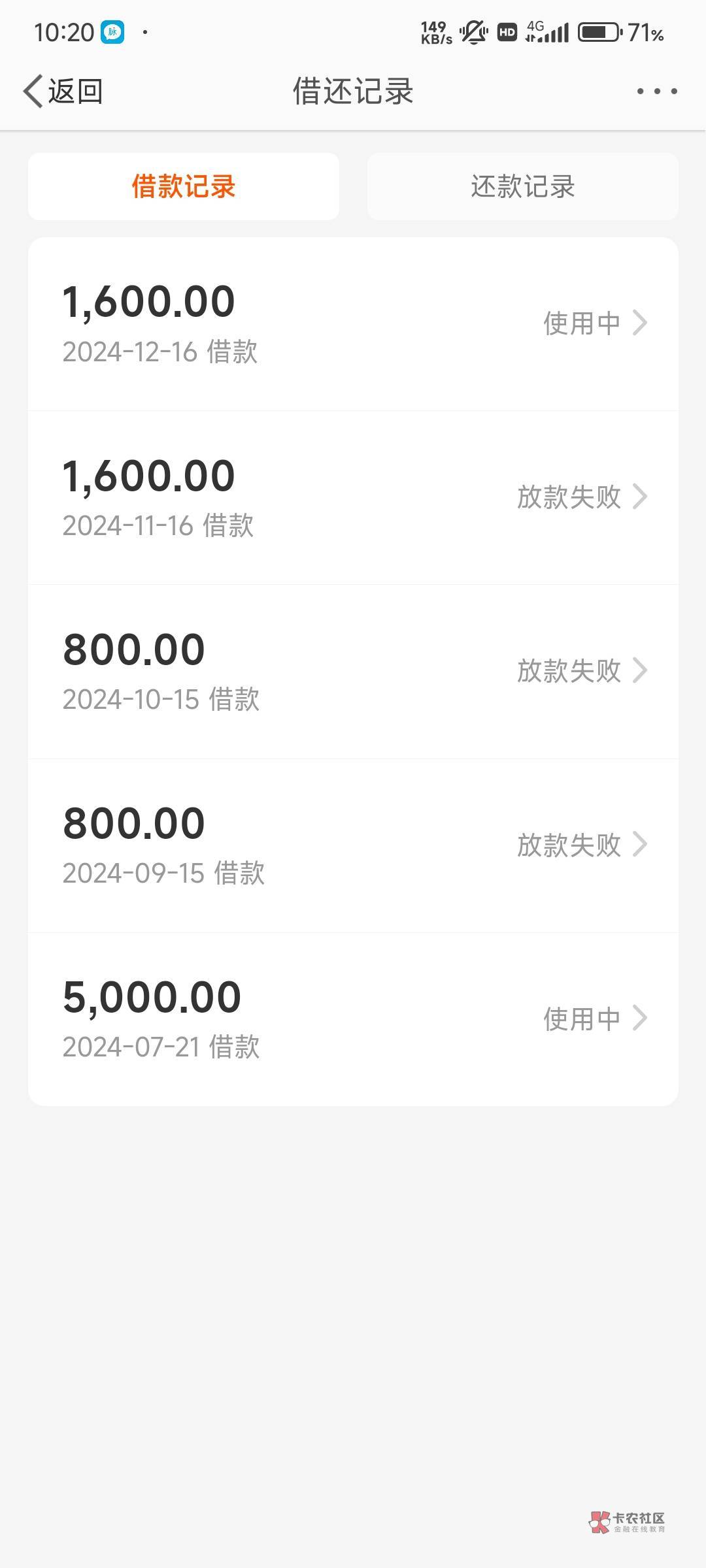The image size is (706, 1568).
Task: Go back using the 返回 button
Action: pos(63,91)
